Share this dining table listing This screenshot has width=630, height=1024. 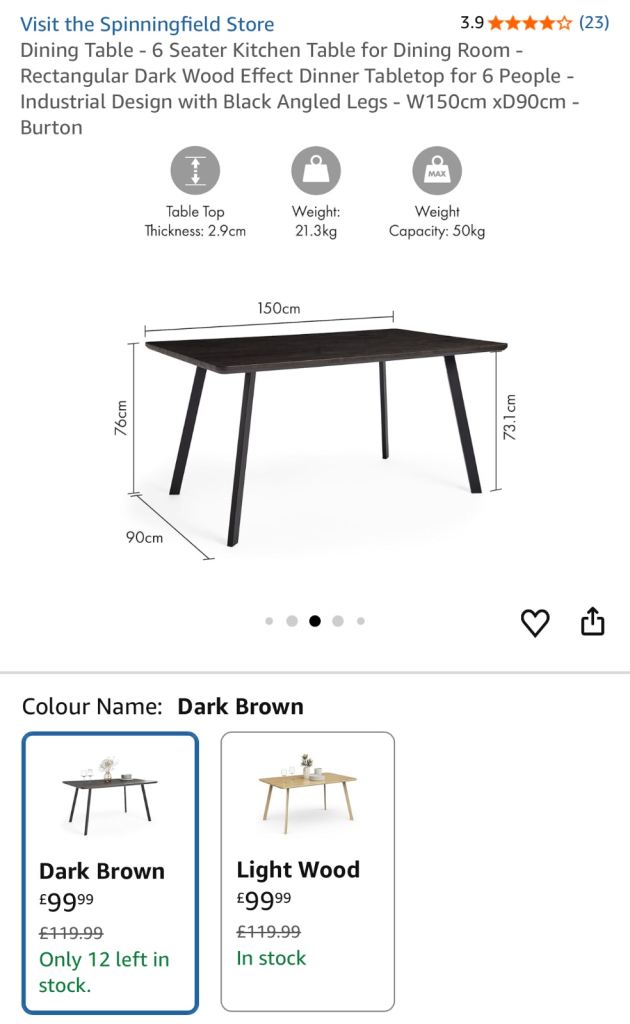(x=593, y=622)
